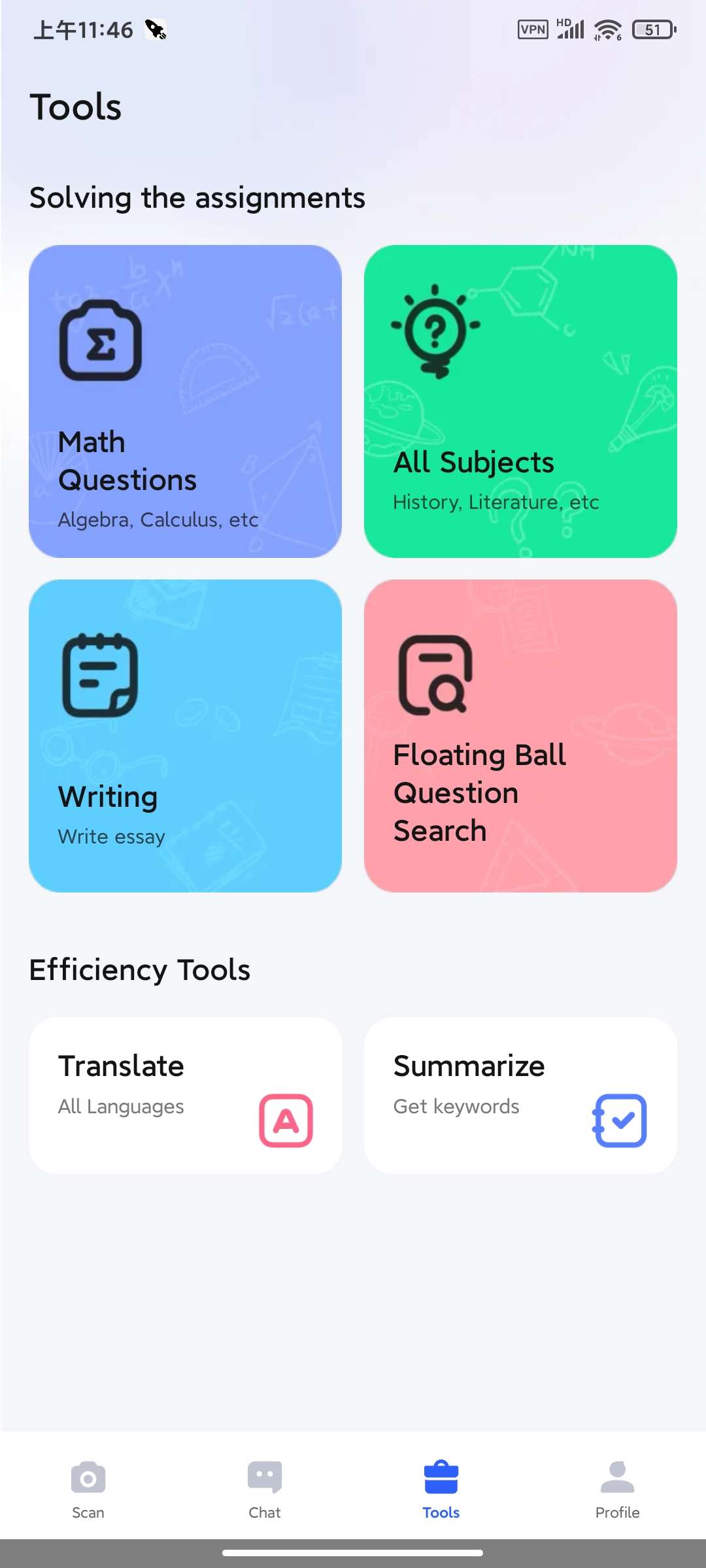The image size is (706, 1568).
Task: Open the Profile tab
Action: (x=617, y=1489)
